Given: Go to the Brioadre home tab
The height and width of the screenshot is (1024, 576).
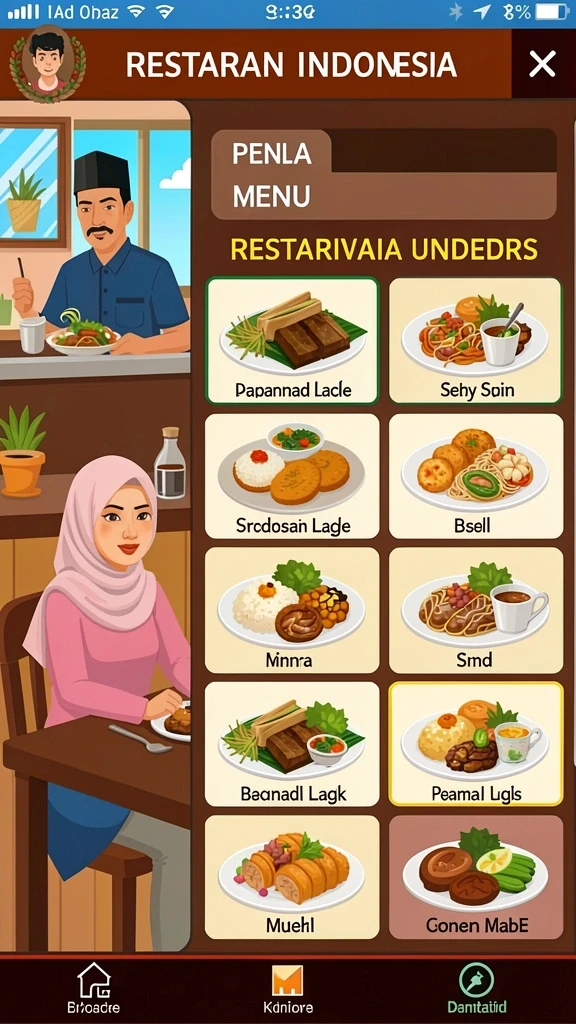Looking at the screenshot, I should [94, 988].
